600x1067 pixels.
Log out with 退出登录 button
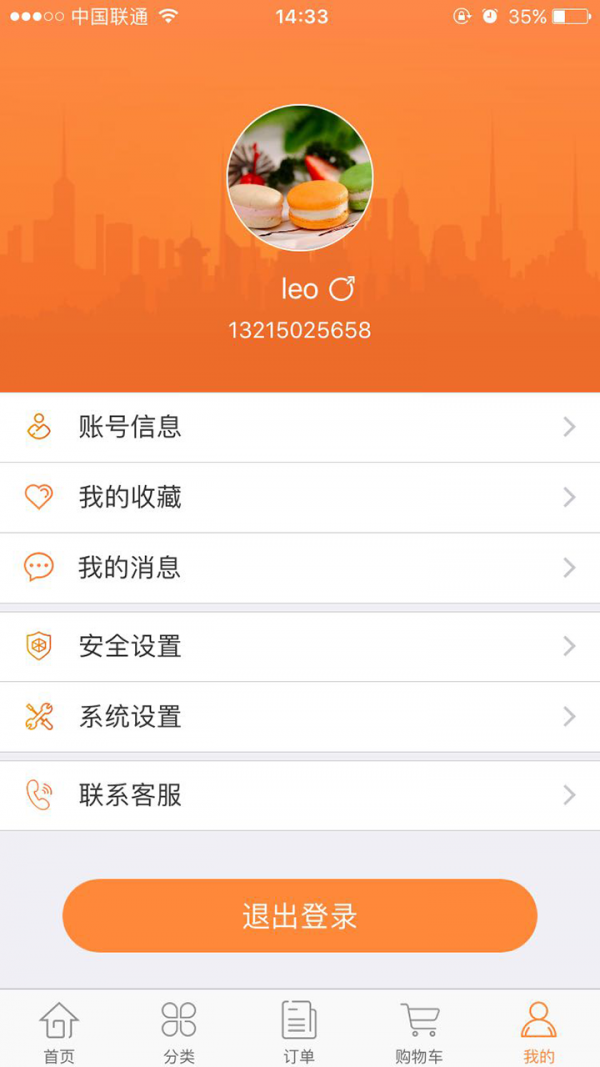[300, 915]
